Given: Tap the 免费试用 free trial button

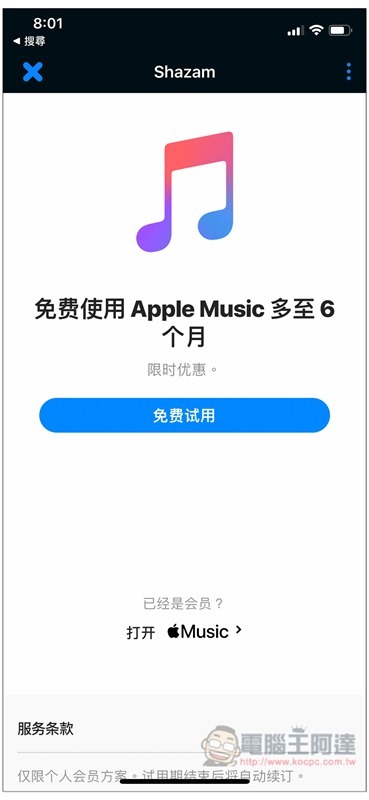Looking at the screenshot, I should tap(184, 415).
